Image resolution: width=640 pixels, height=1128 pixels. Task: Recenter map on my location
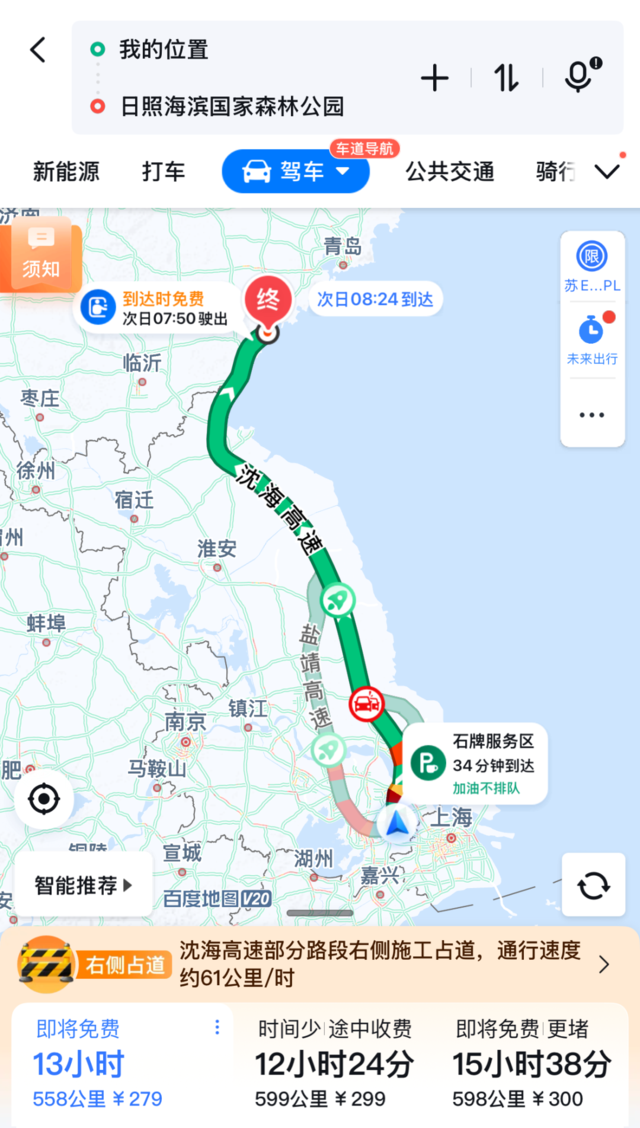pyautogui.click(x=44, y=800)
